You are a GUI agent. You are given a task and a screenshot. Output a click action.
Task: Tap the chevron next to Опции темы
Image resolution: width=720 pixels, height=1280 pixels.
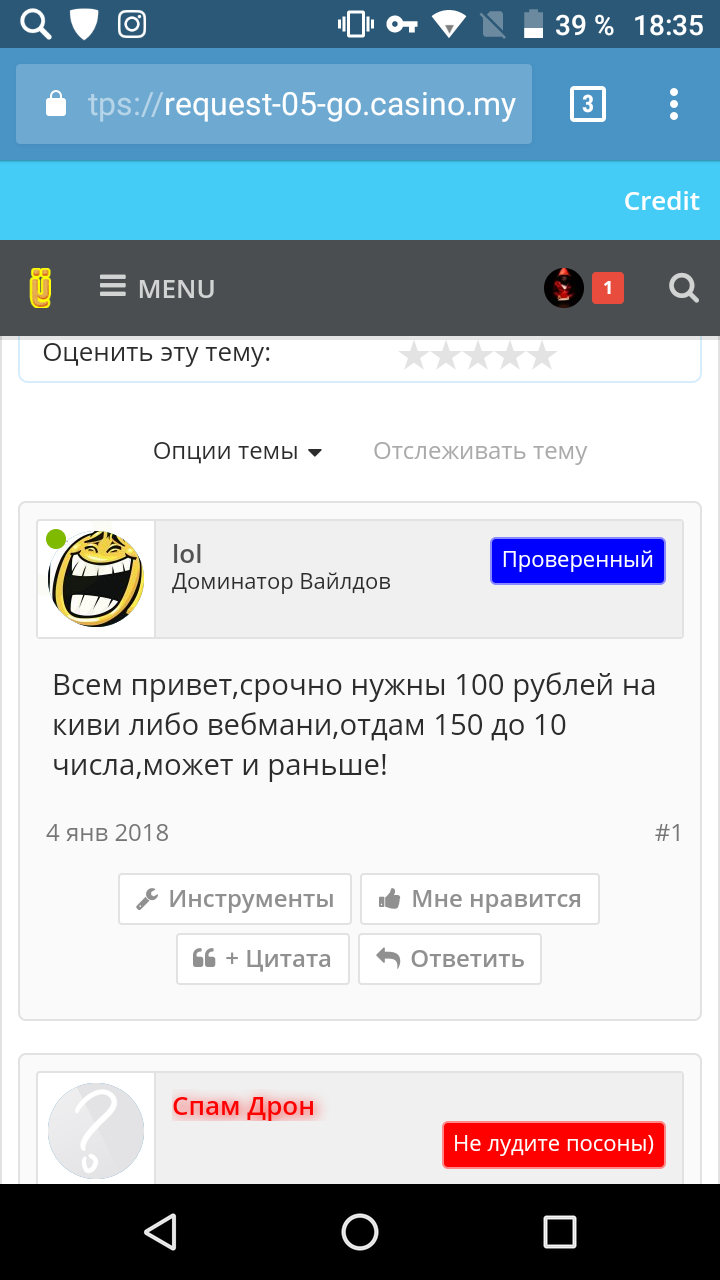[x=314, y=452]
